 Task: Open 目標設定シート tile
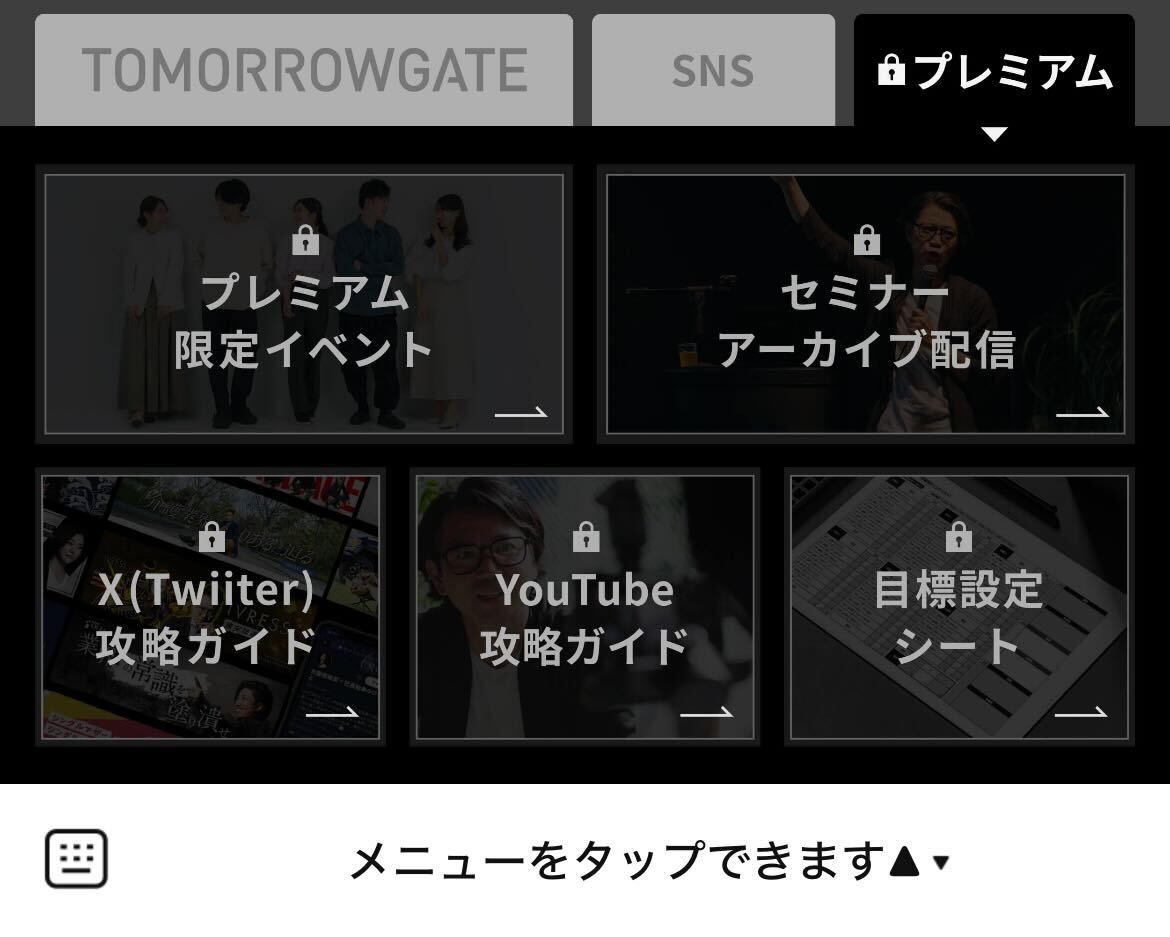(x=959, y=607)
